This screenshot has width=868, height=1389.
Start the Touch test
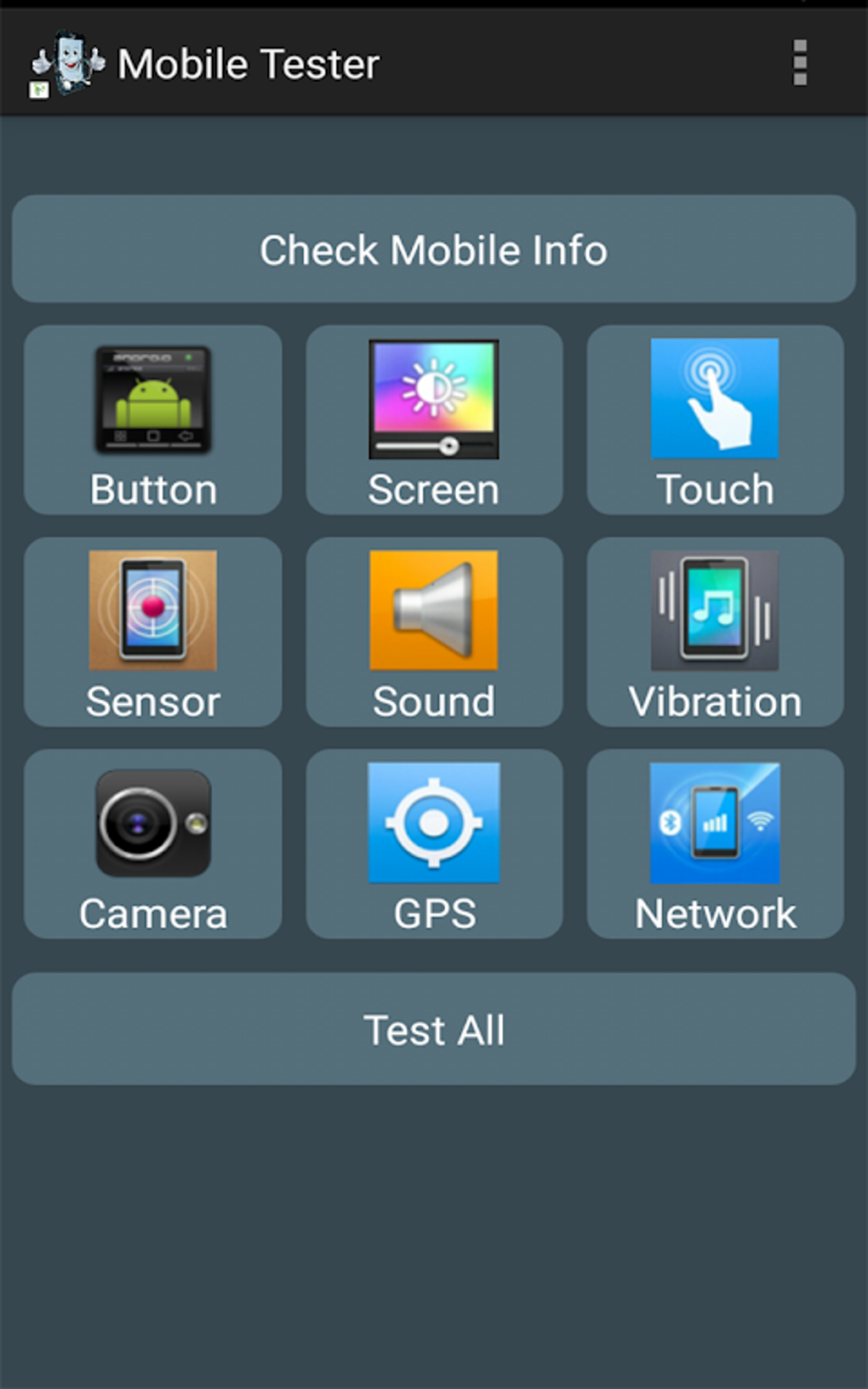[715, 420]
